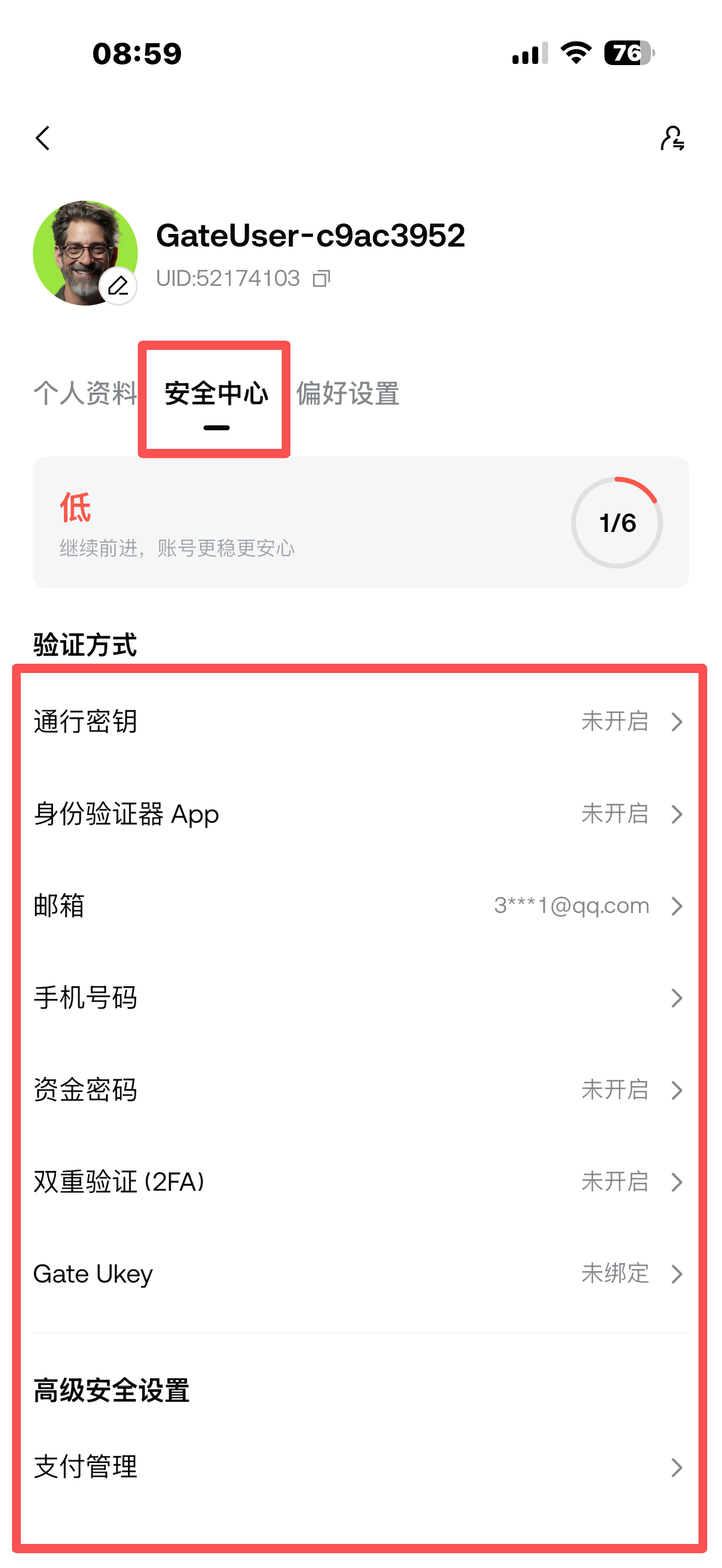Open the 低 security level card

[x=360, y=522]
